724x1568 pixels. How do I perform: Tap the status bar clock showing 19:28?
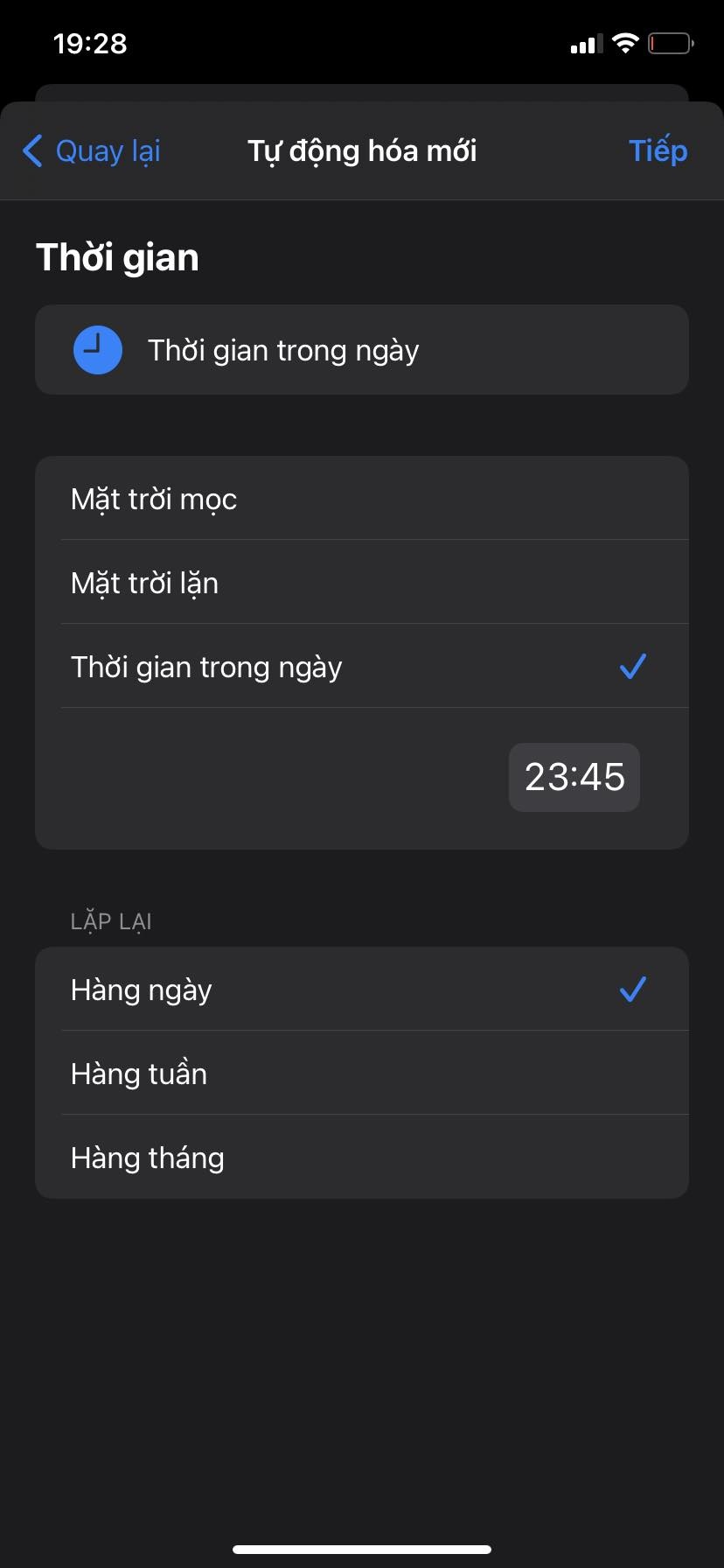[x=90, y=43]
